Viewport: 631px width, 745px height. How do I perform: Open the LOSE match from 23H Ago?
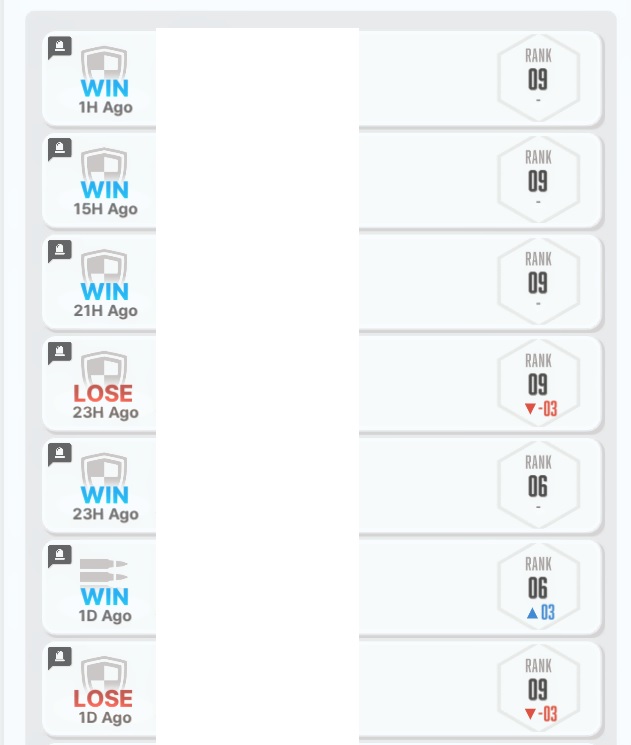[323, 383]
